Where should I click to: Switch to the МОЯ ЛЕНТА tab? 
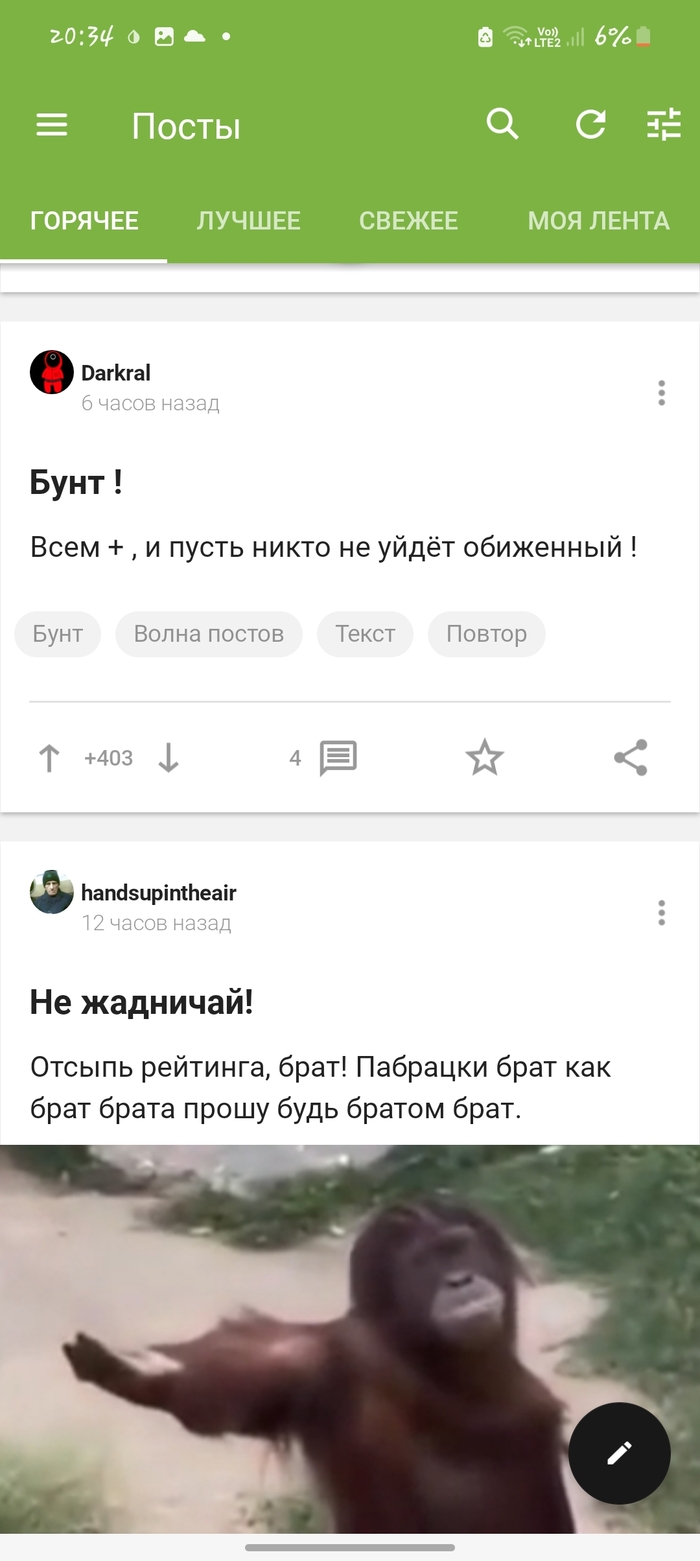pyautogui.click(x=598, y=221)
